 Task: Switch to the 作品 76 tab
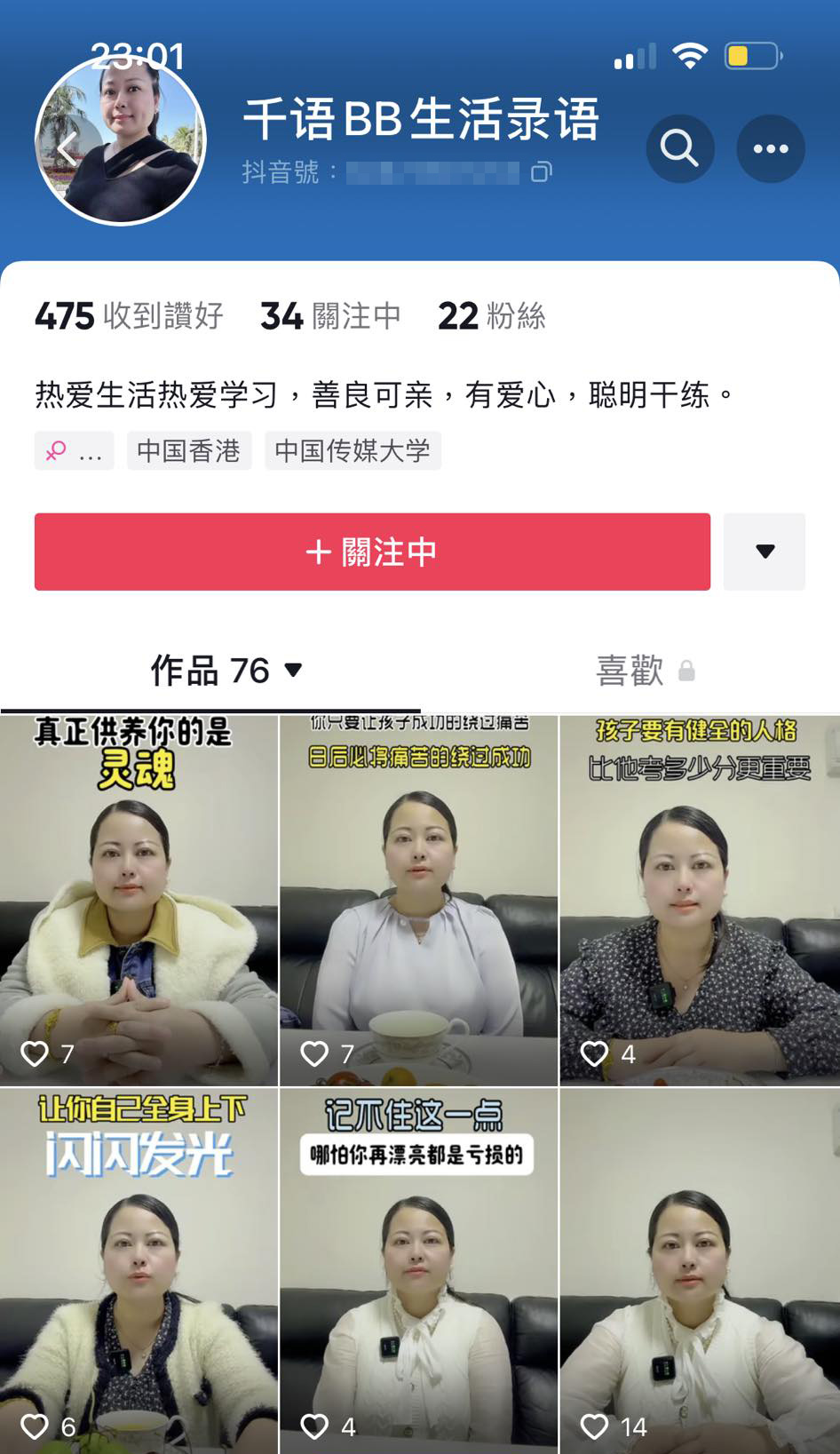227,671
